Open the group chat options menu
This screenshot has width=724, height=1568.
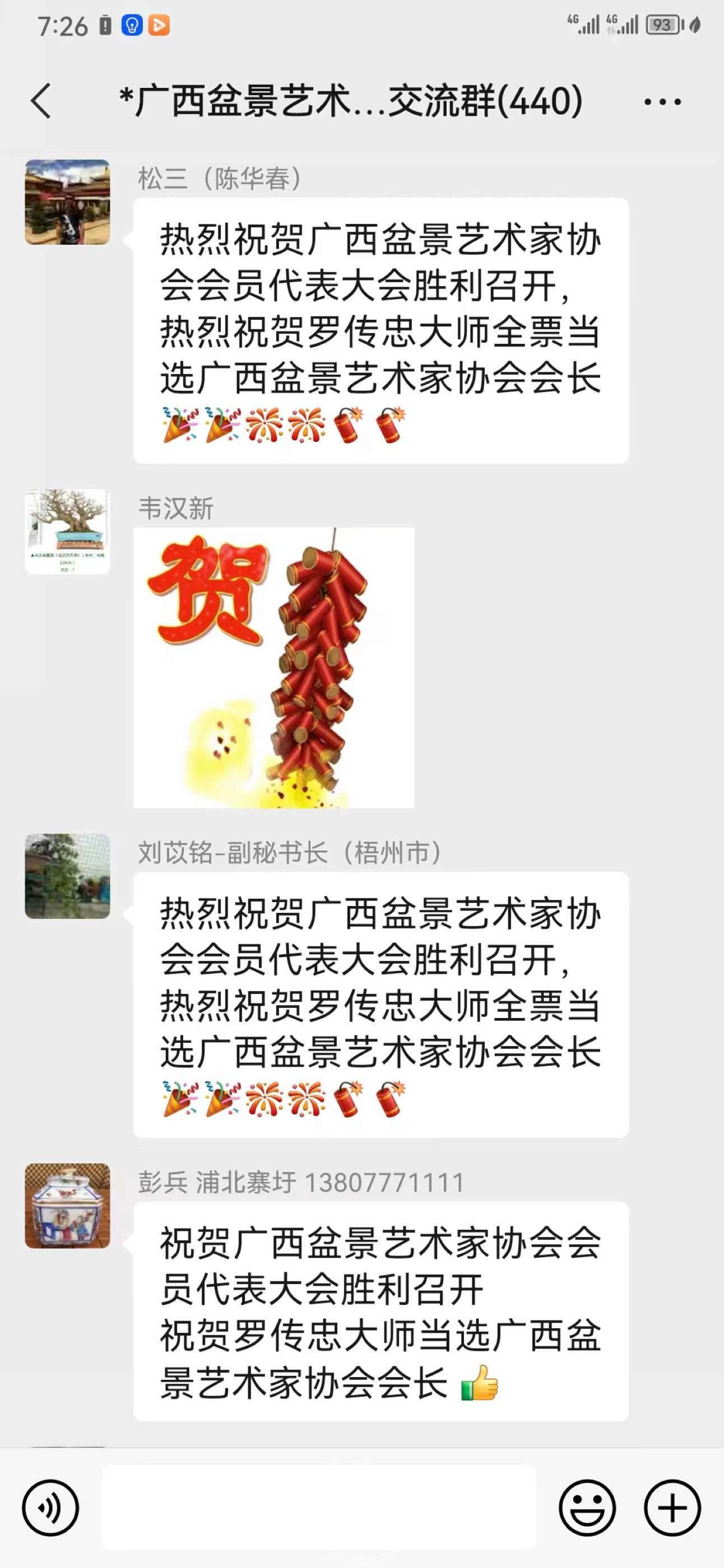tap(662, 102)
